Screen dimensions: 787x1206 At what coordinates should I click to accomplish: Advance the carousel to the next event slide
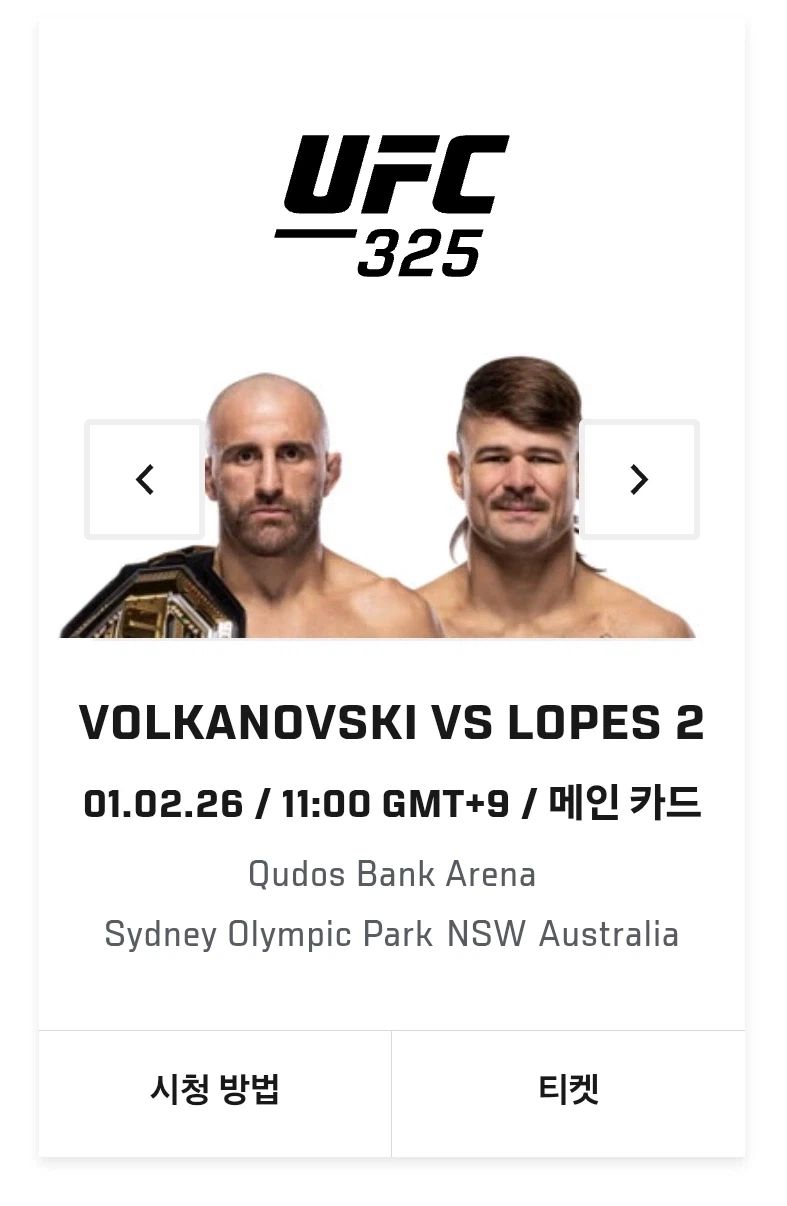coord(640,480)
